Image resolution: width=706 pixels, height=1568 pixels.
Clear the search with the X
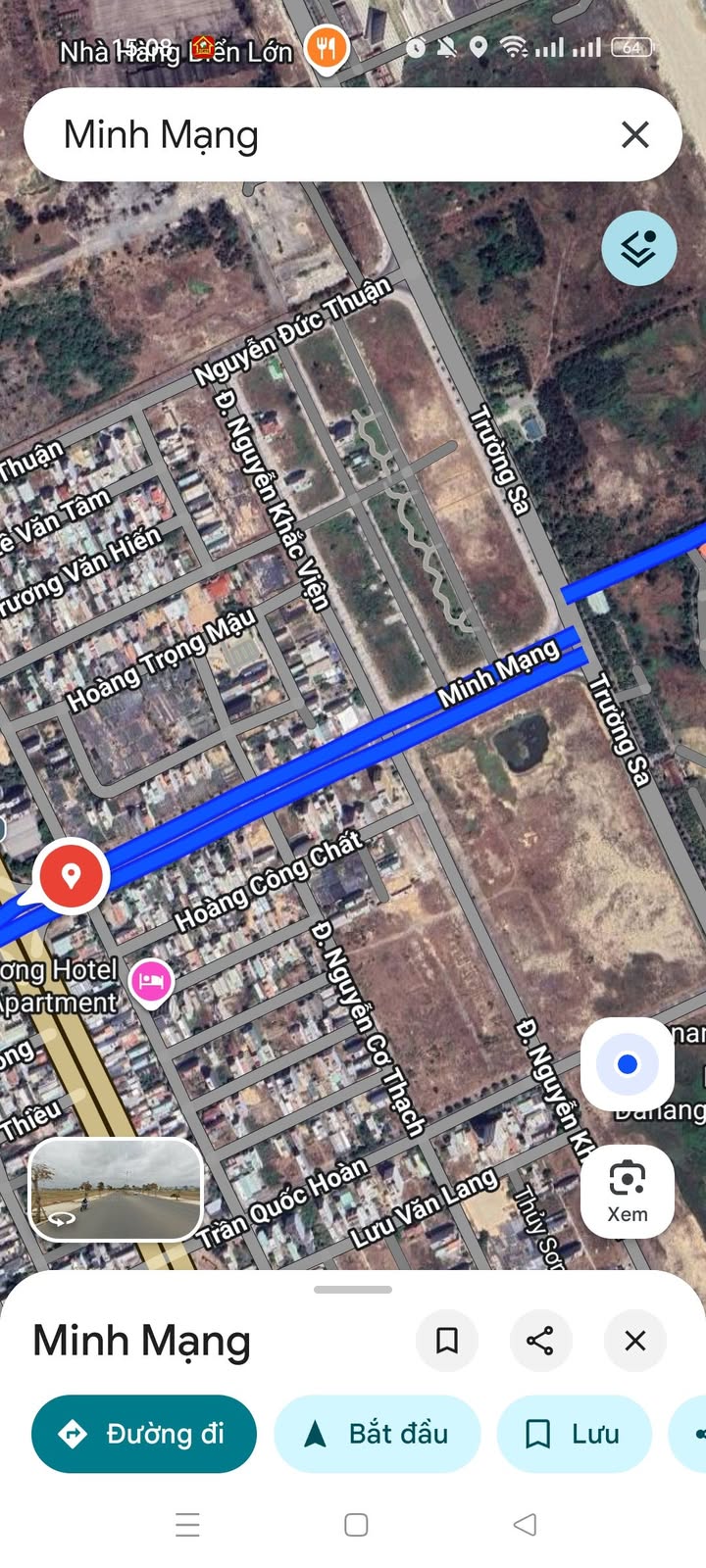coord(635,135)
